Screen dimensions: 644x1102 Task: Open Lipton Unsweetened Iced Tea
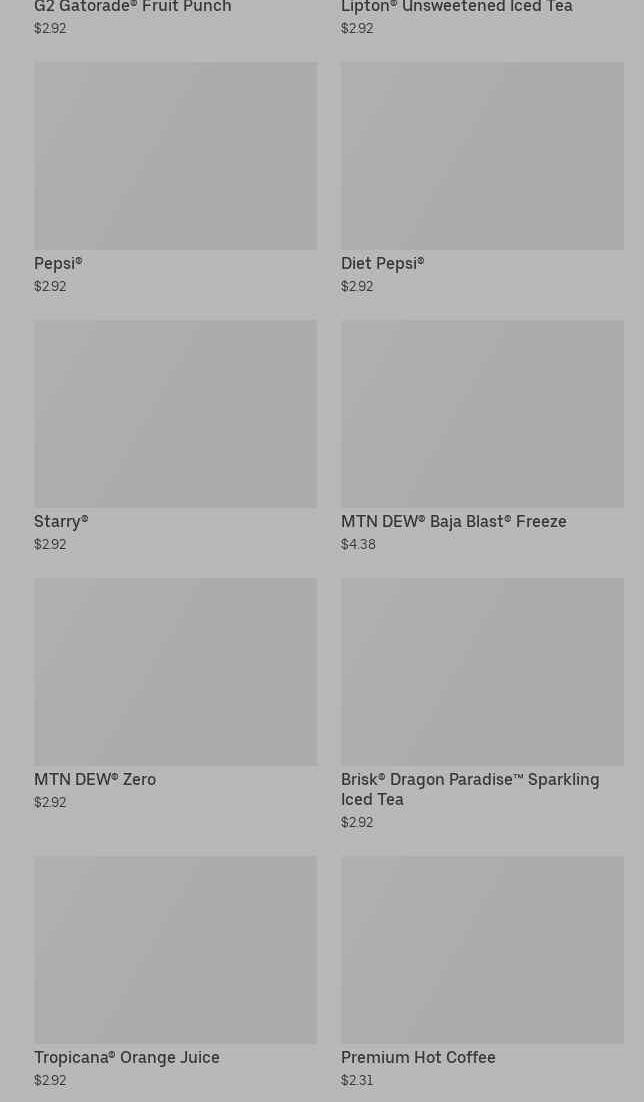point(456,8)
